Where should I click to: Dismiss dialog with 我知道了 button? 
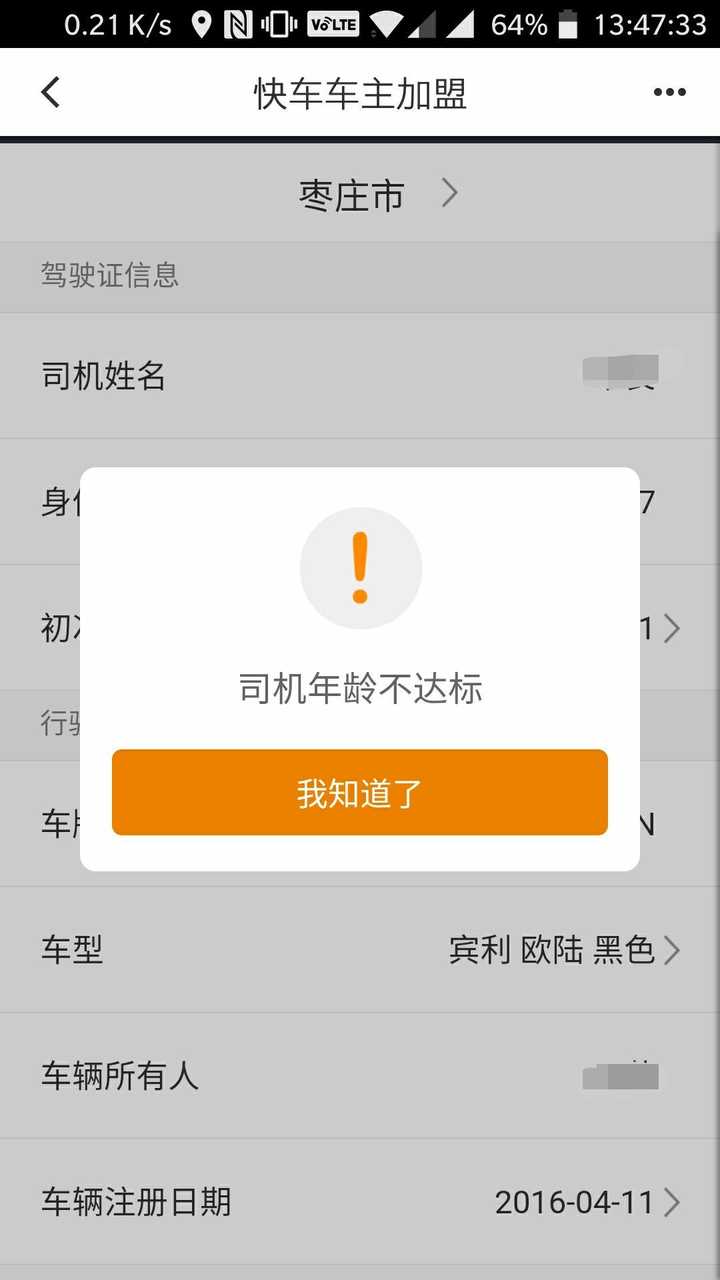[x=360, y=793]
